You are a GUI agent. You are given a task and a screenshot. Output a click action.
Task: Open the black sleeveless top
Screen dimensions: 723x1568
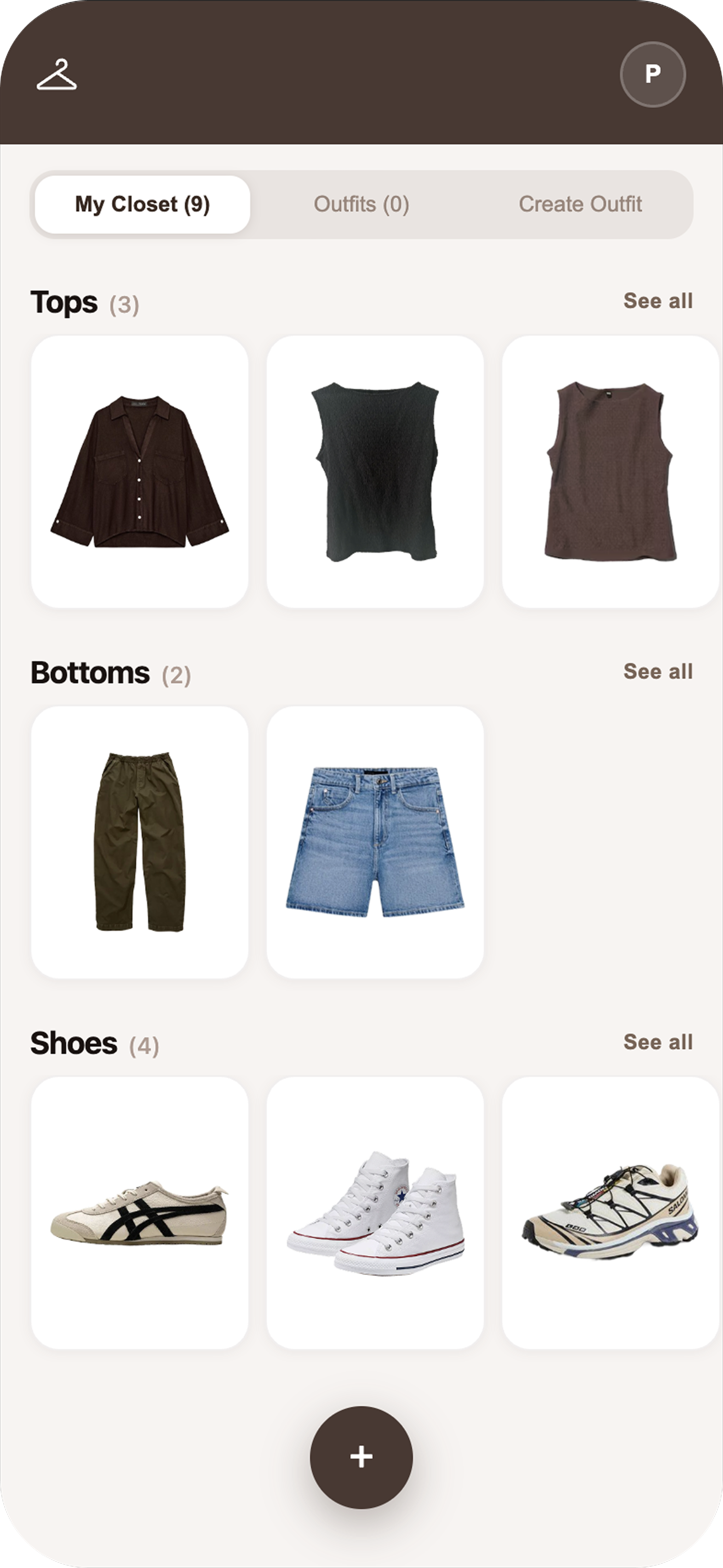375,472
